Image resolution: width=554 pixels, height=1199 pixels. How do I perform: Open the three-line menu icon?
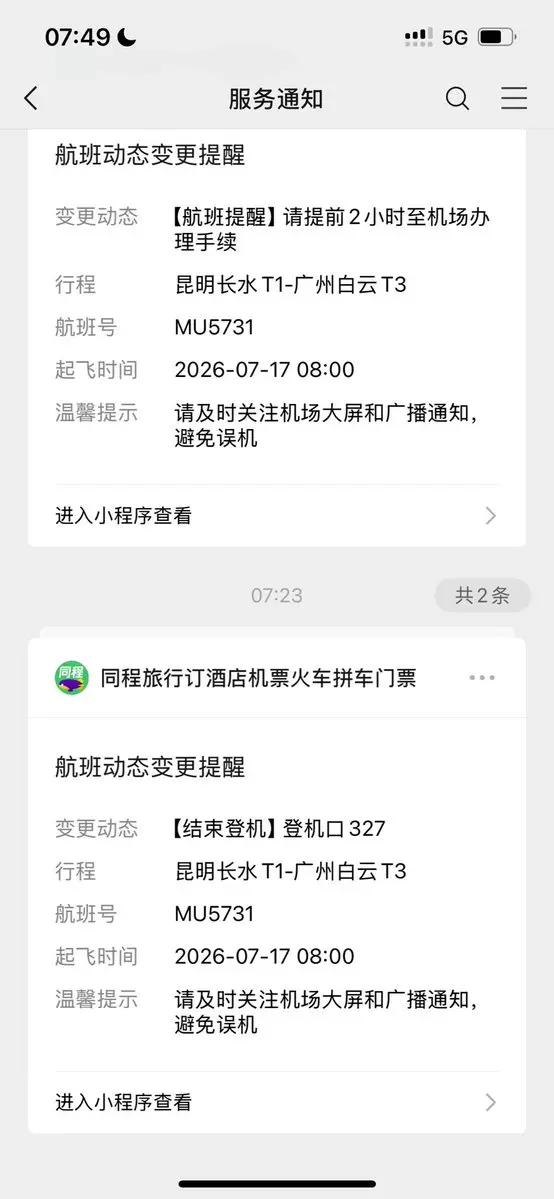click(x=514, y=99)
